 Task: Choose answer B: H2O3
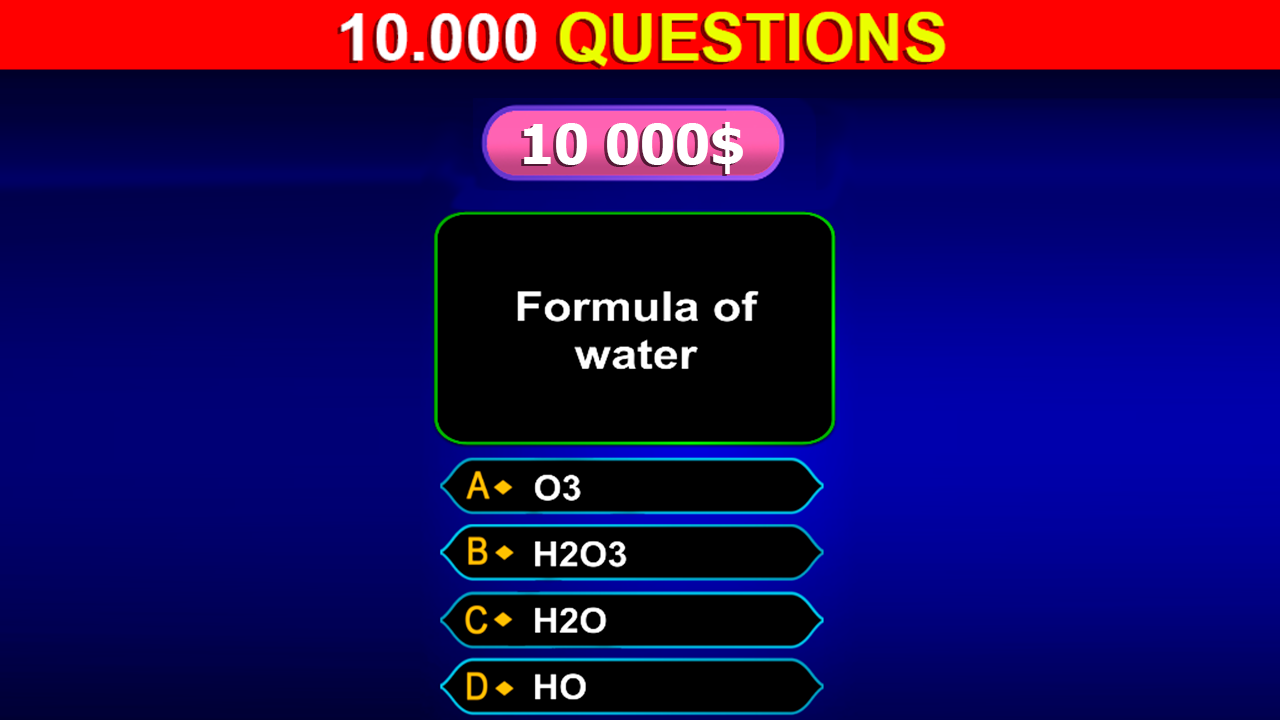(x=632, y=553)
